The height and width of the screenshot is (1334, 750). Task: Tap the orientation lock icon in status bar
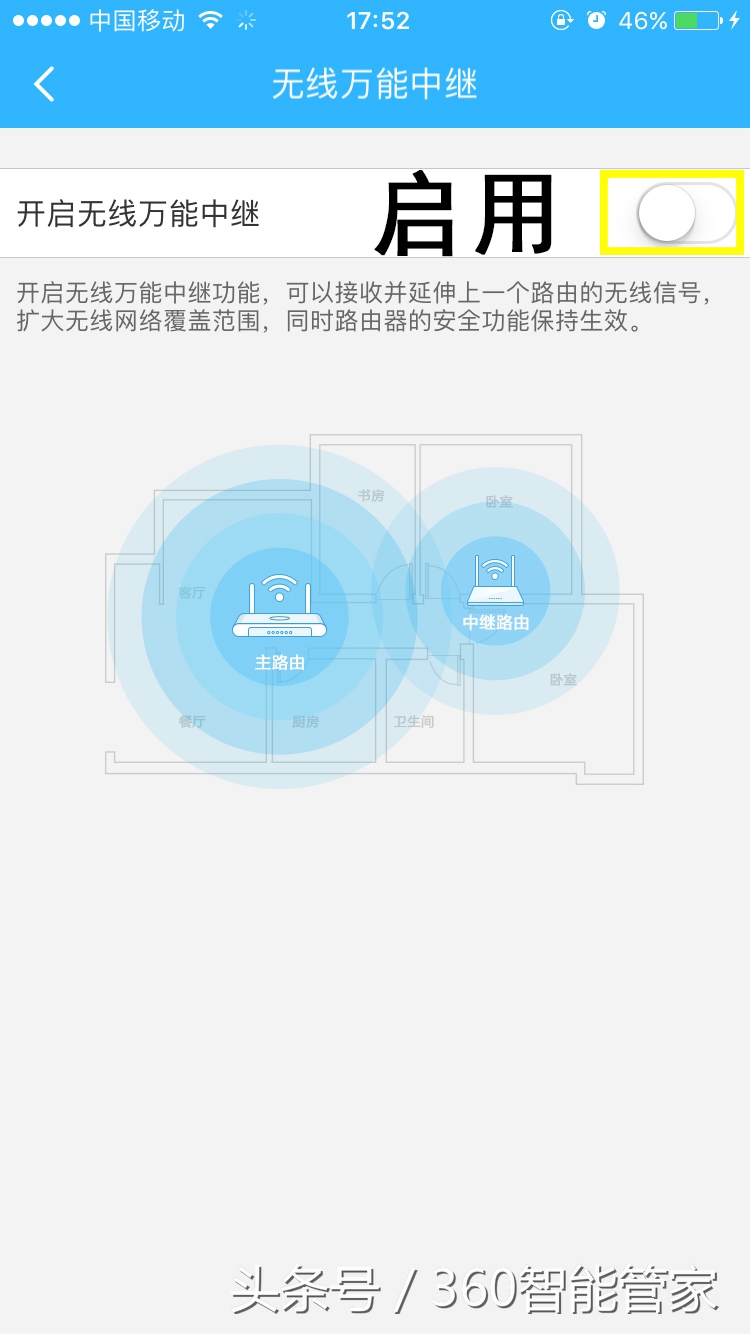(561, 19)
